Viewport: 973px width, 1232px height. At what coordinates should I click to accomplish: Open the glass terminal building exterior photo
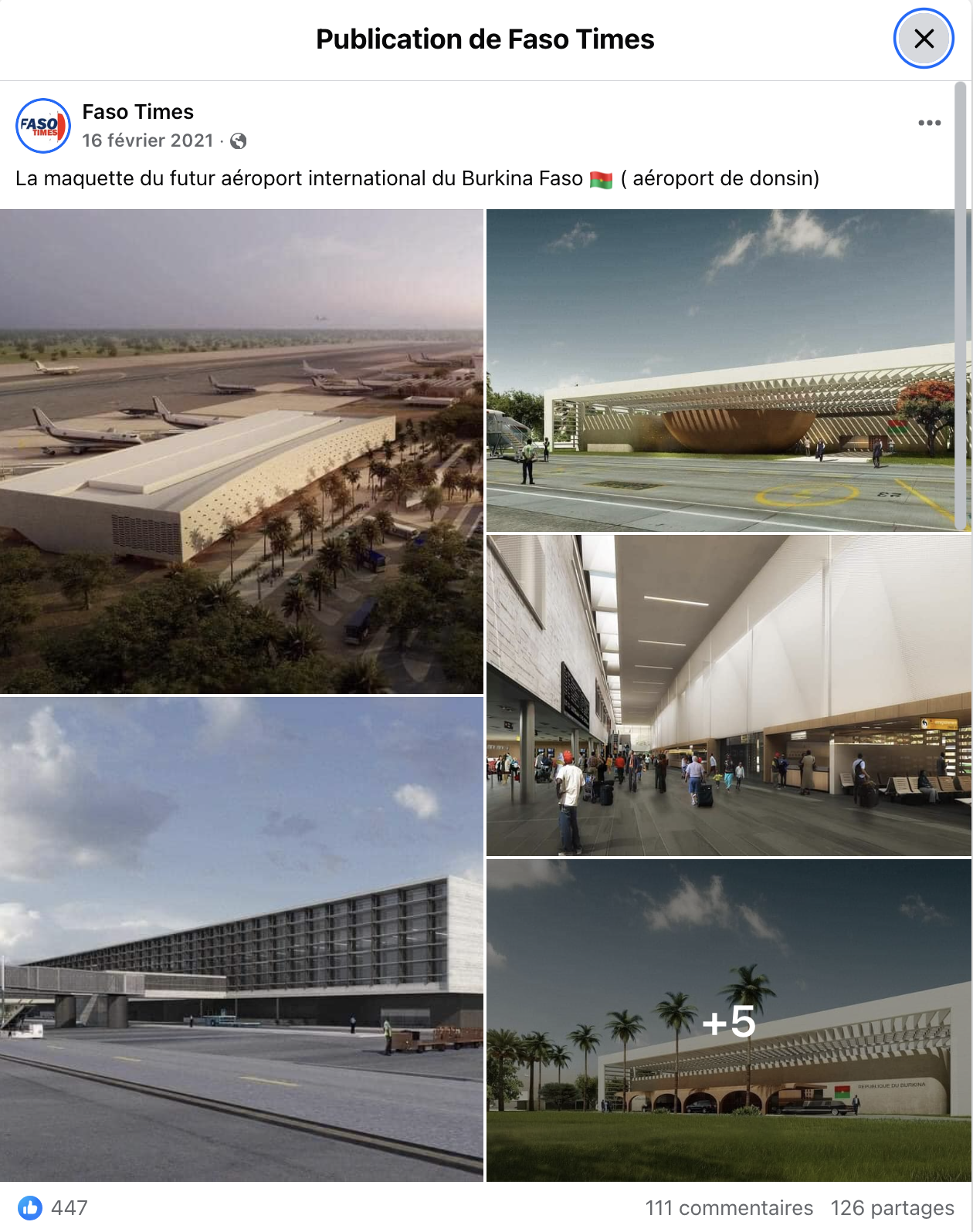click(x=242, y=939)
